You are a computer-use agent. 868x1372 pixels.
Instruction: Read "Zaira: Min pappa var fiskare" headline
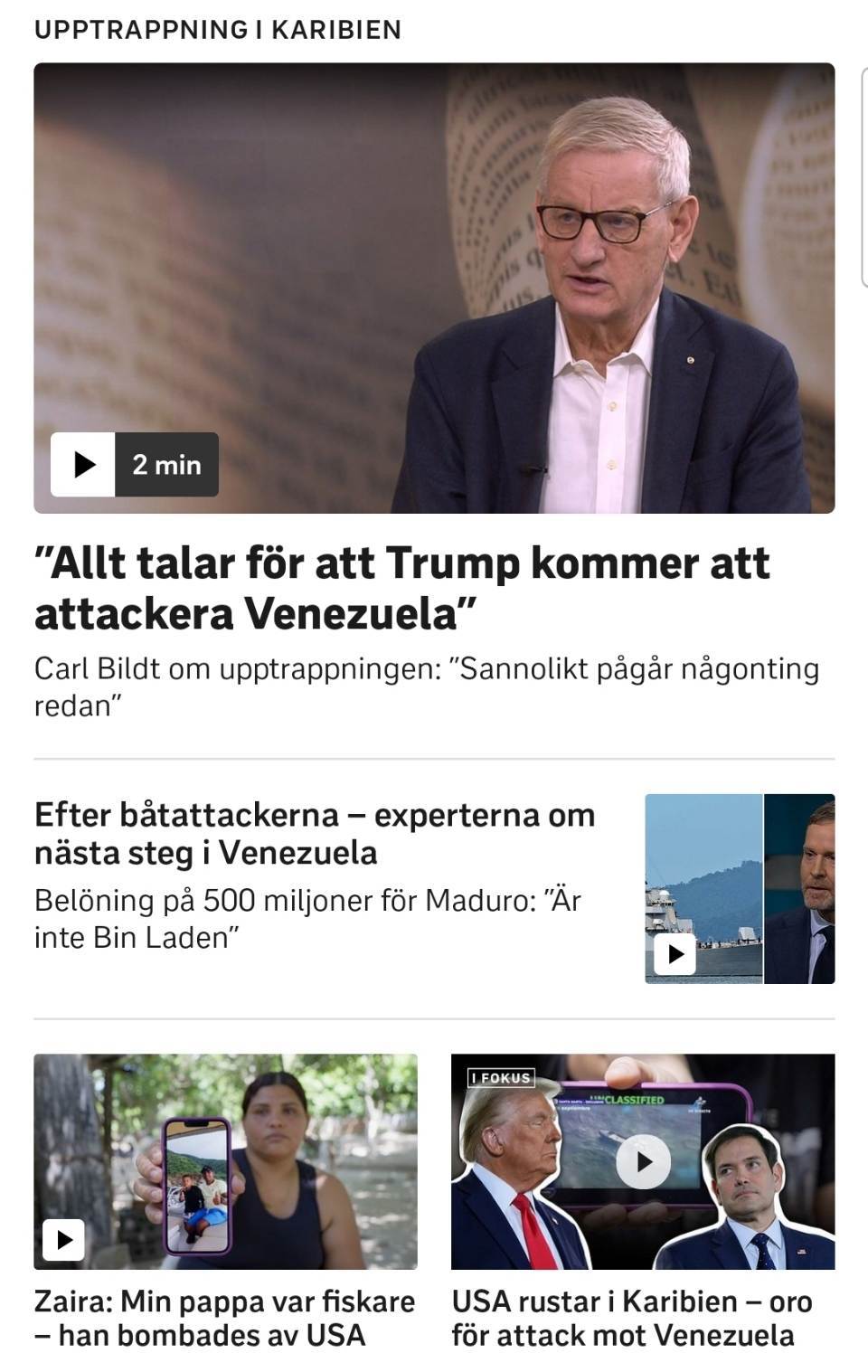point(224,1318)
